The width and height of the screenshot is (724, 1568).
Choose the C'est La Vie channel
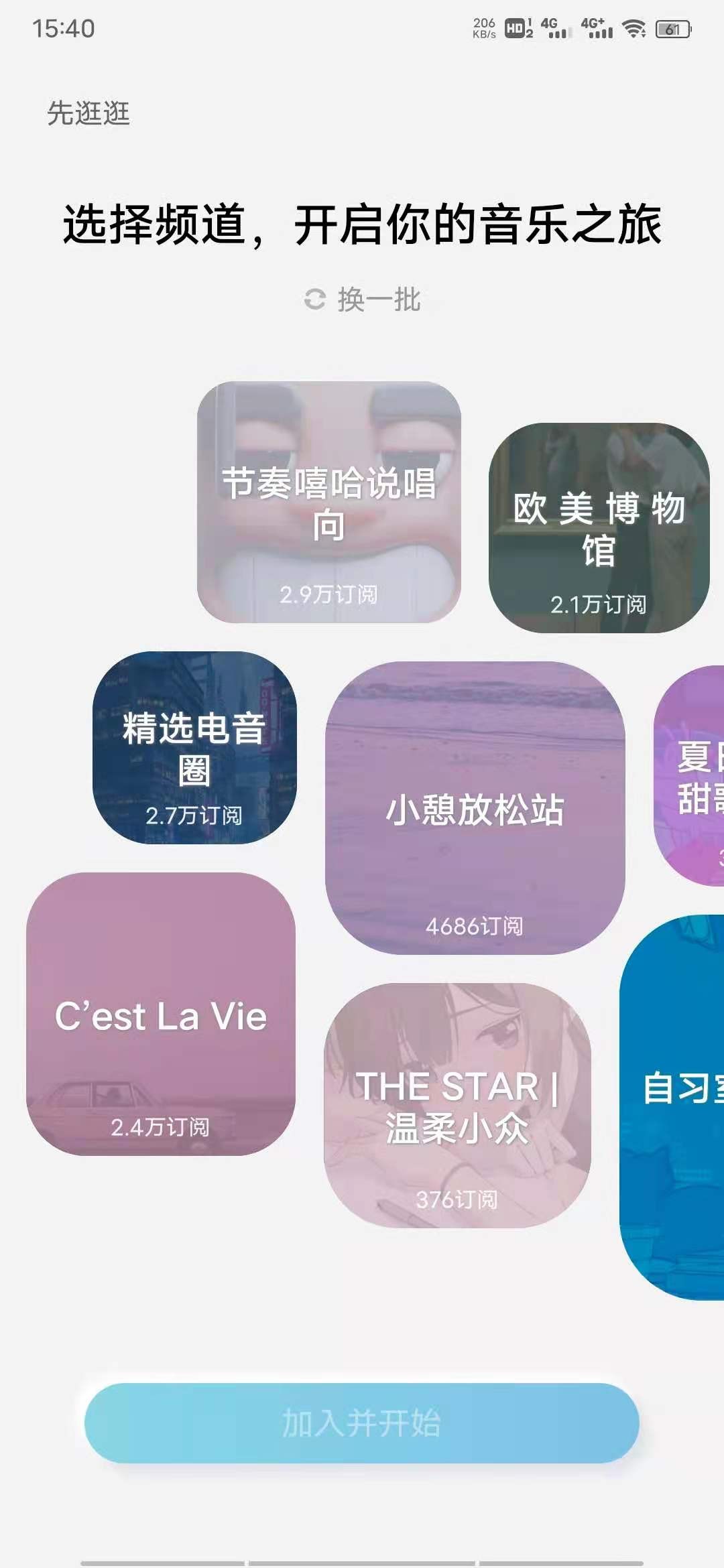(x=161, y=1014)
